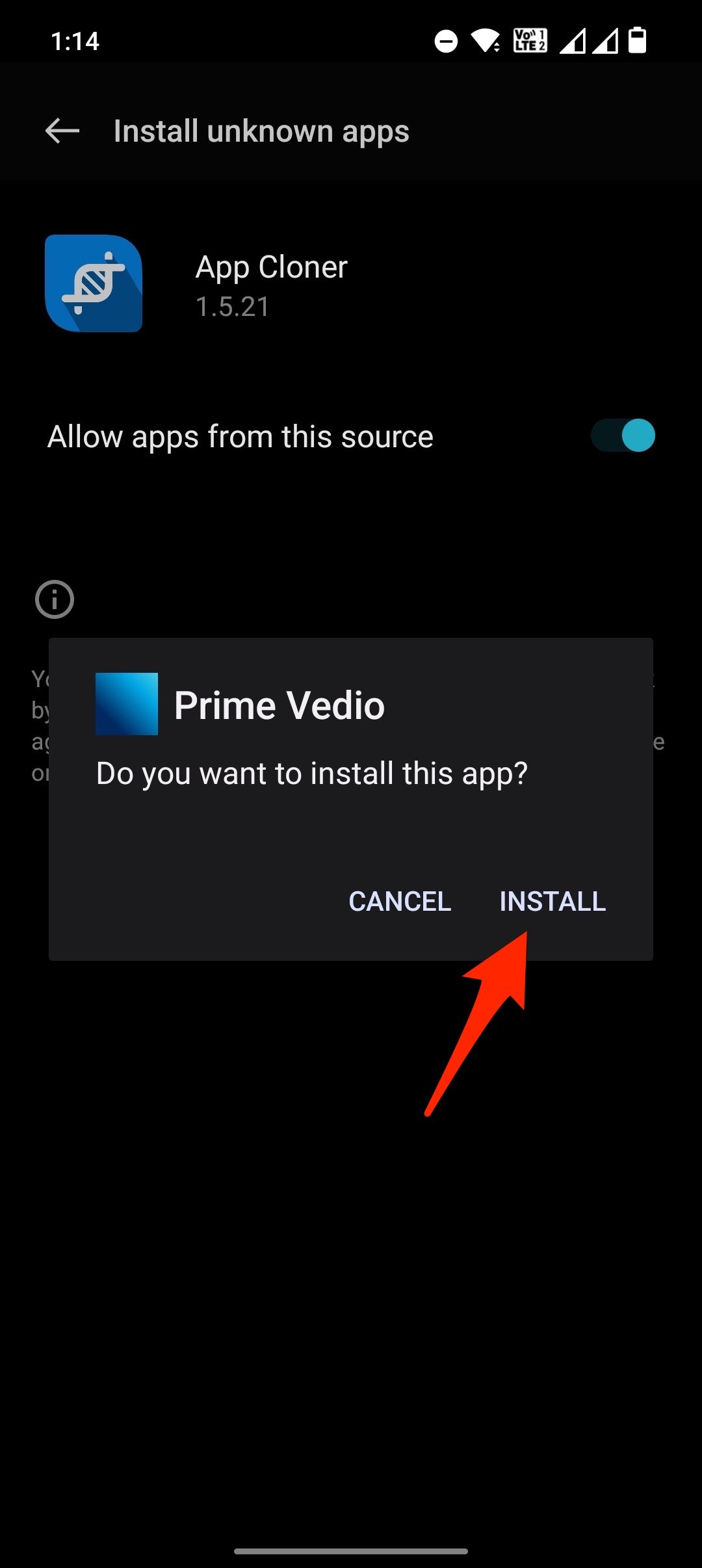Go back from Install unknown apps
Screen dimensions: 702x1568
click(62, 131)
